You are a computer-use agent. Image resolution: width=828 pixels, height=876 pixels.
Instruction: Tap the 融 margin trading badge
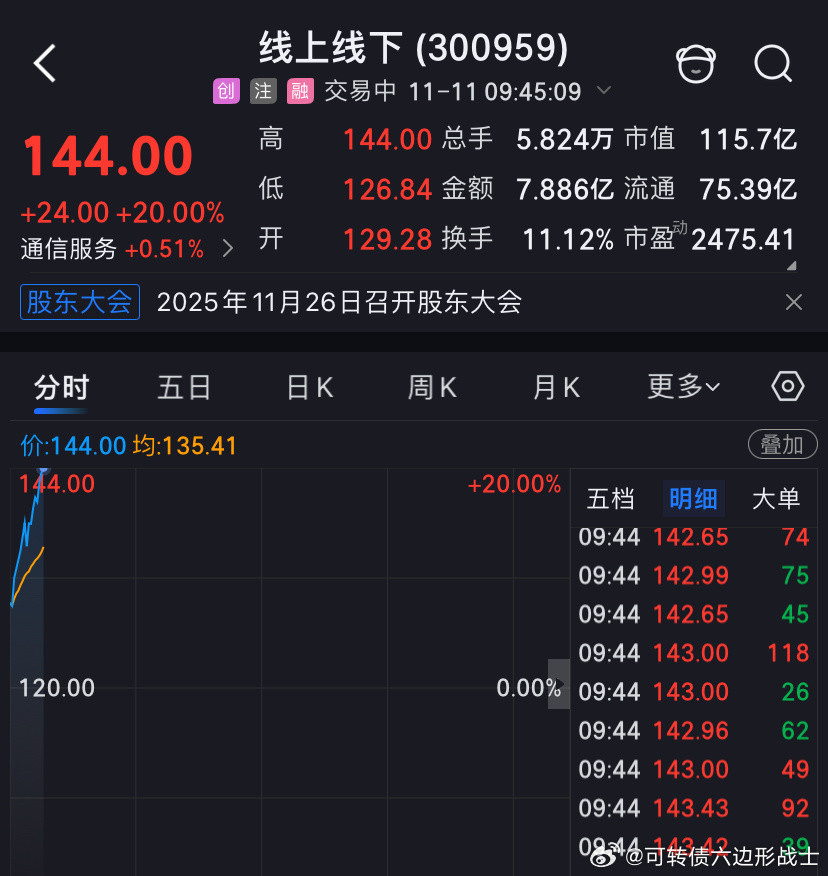click(x=299, y=91)
